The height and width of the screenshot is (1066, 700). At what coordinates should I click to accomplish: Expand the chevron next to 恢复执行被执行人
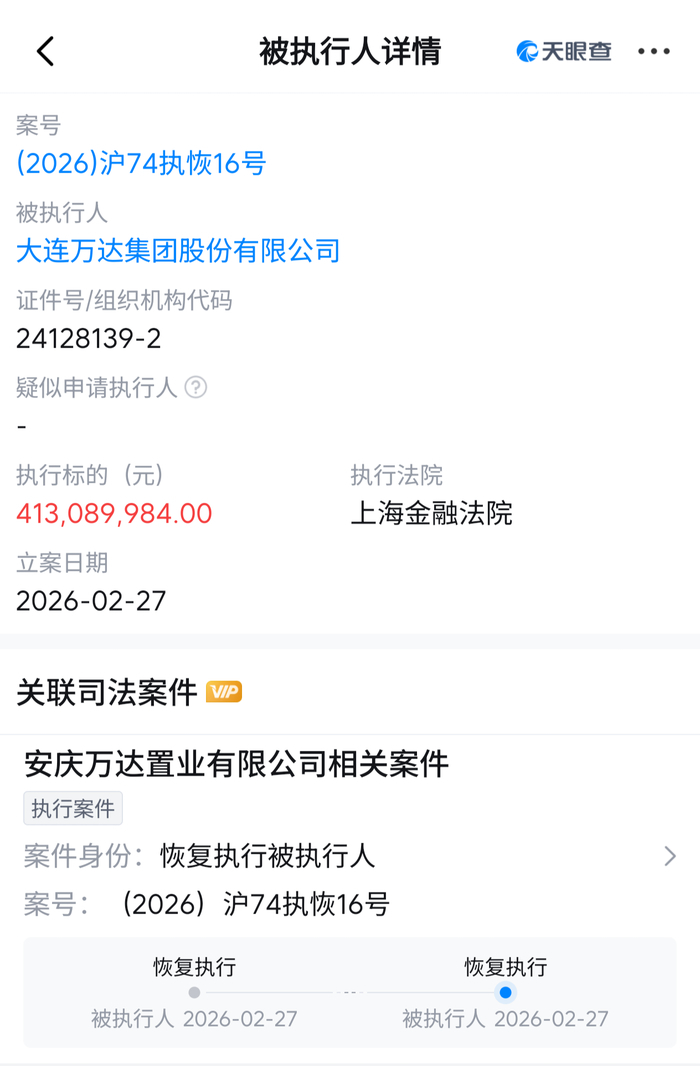coord(670,856)
